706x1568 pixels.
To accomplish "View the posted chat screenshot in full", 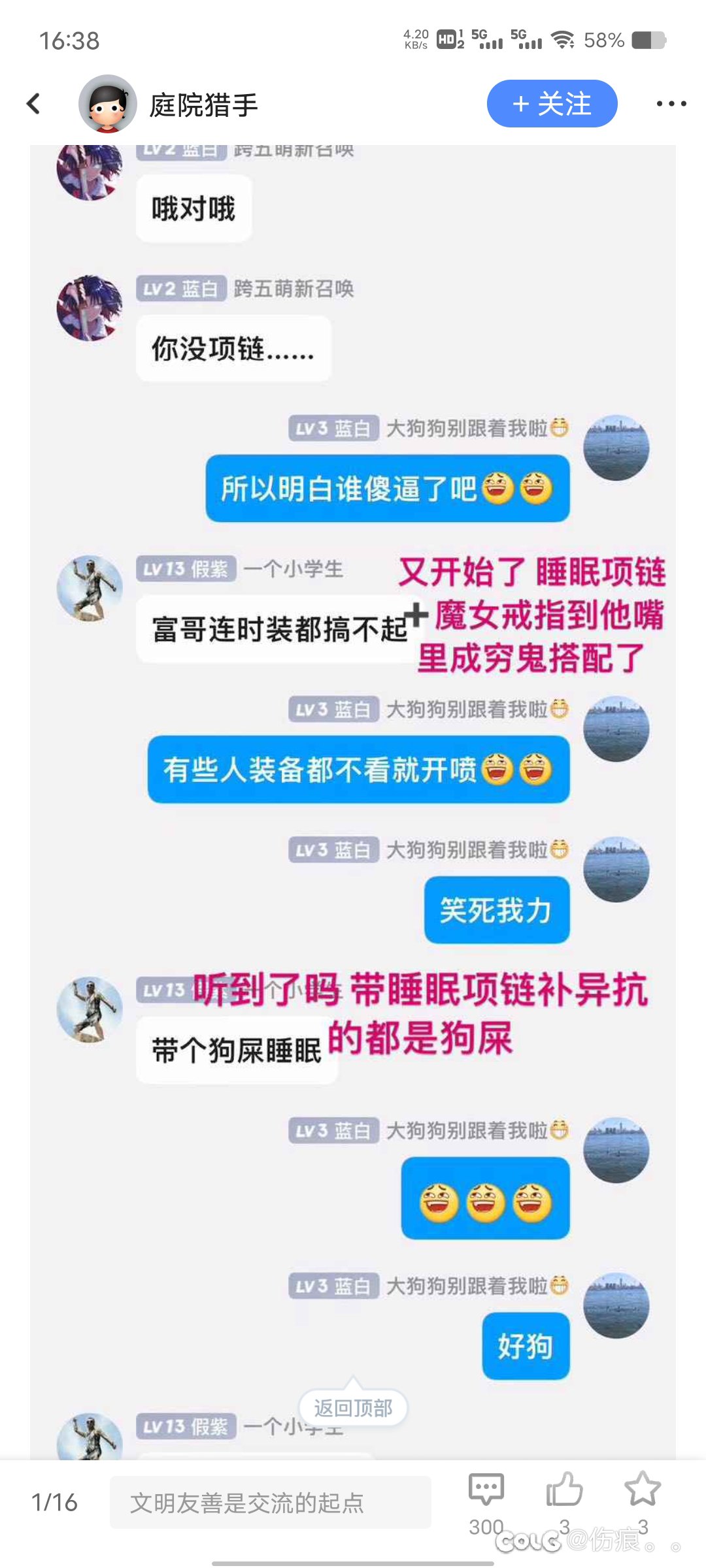I will pos(353,784).
